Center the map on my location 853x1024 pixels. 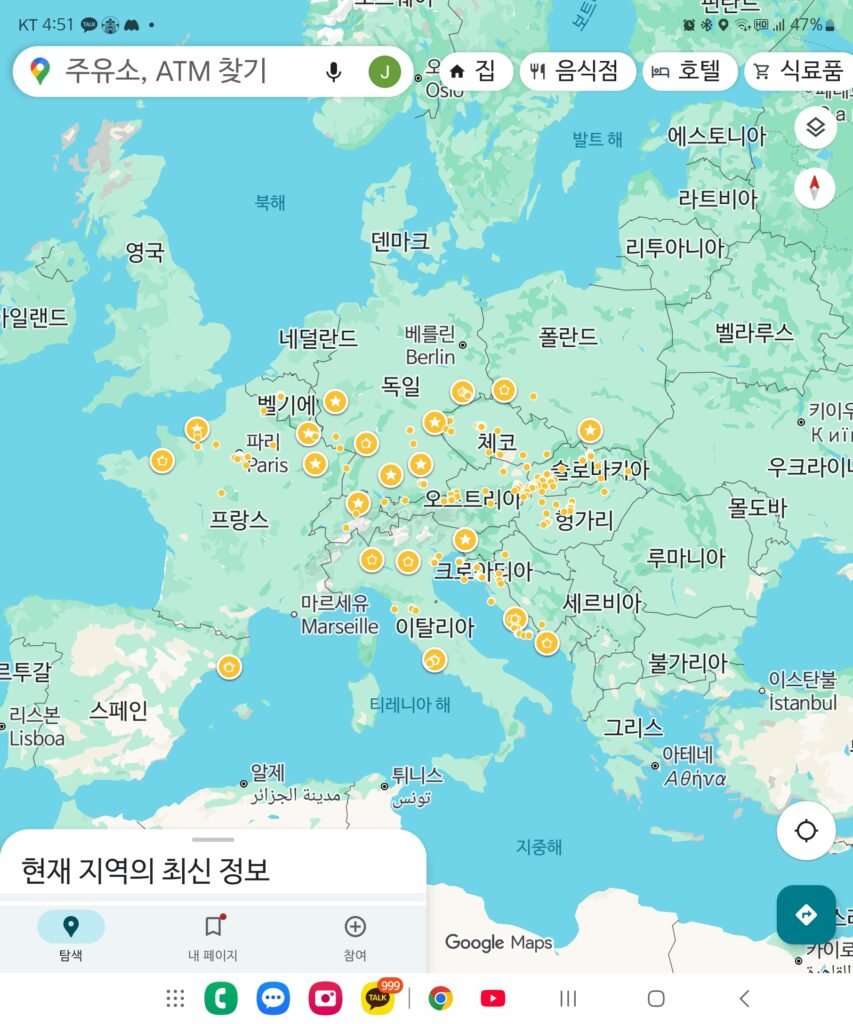tap(806, 831)
